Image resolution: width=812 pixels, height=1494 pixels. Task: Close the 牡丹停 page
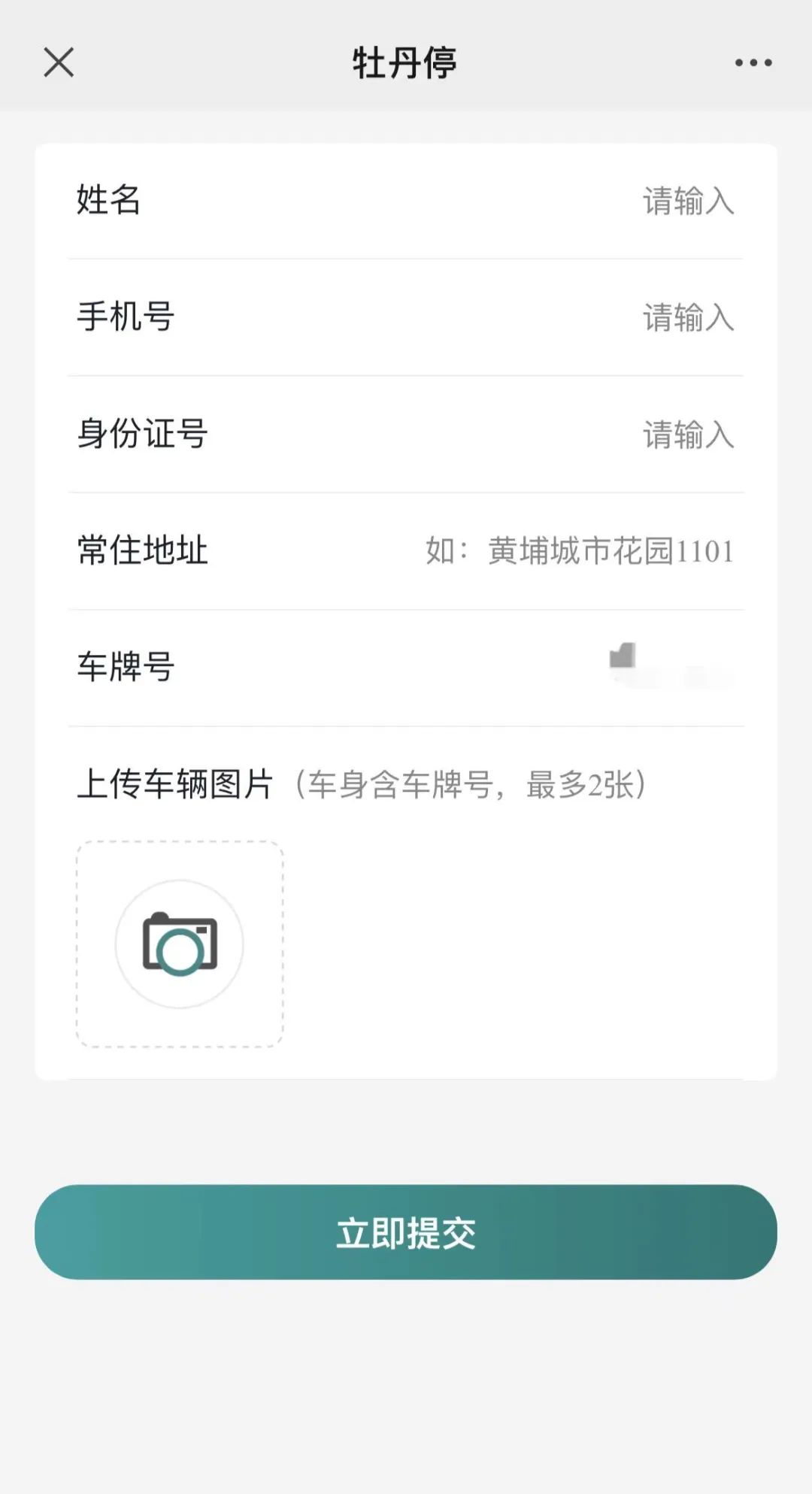tap(59, 62)
